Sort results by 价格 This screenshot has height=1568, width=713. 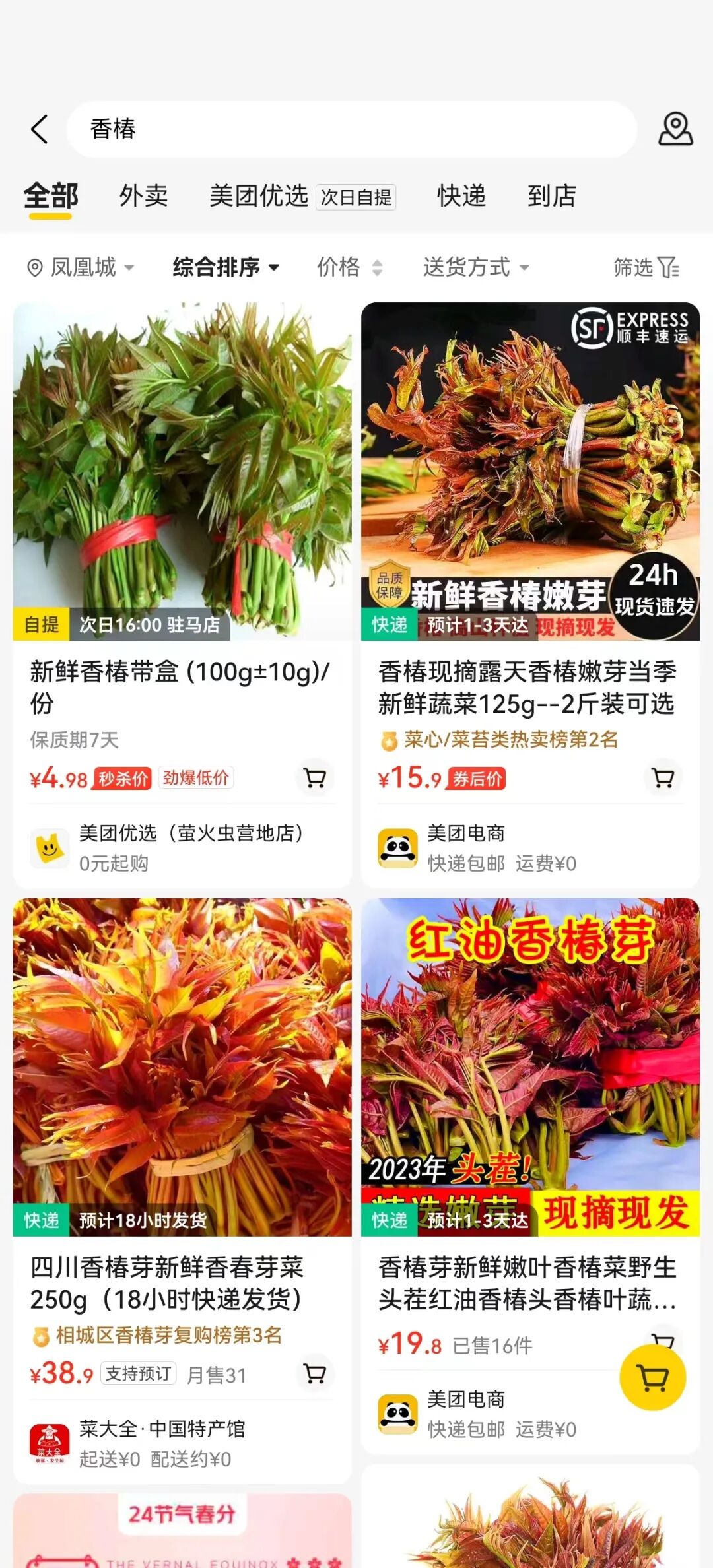349,267
